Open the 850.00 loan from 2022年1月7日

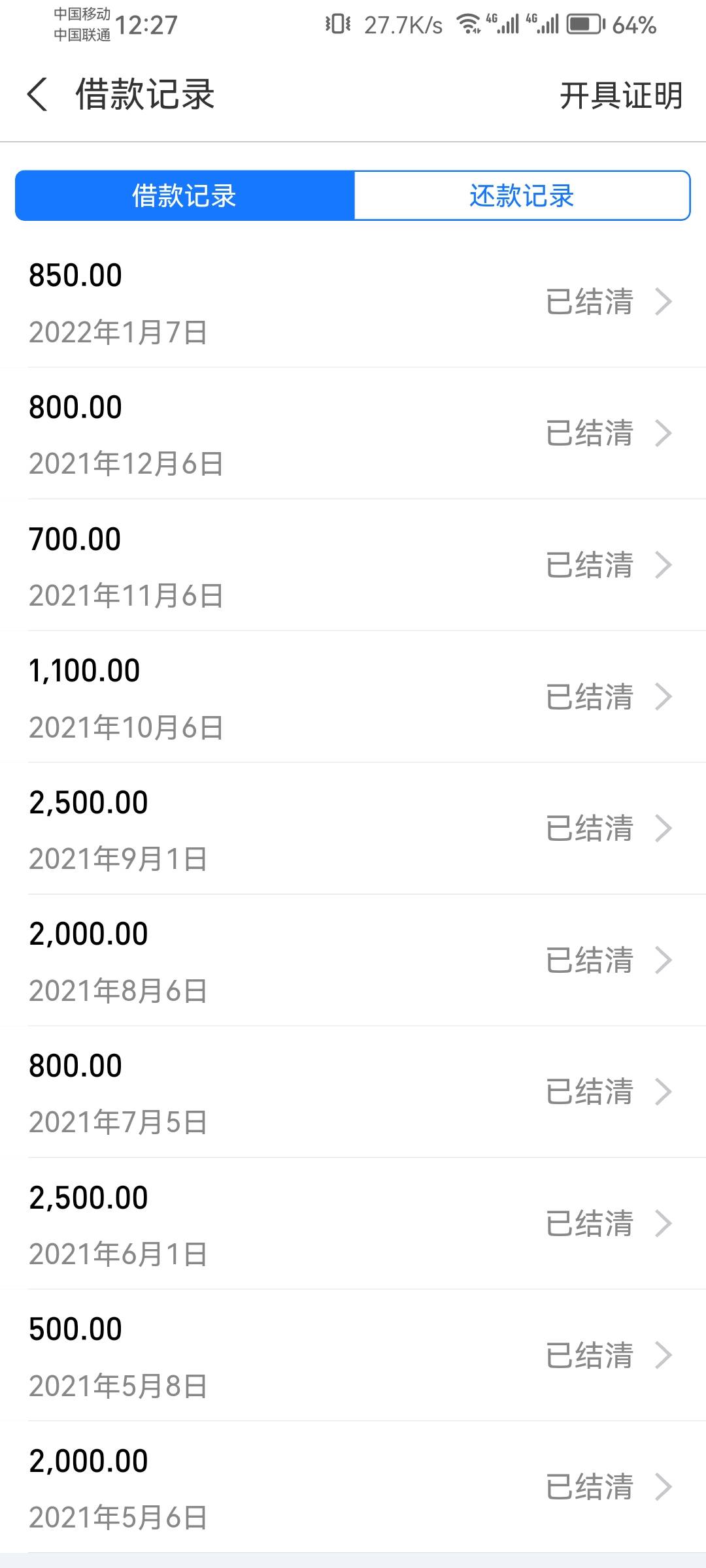click(353, 302)
